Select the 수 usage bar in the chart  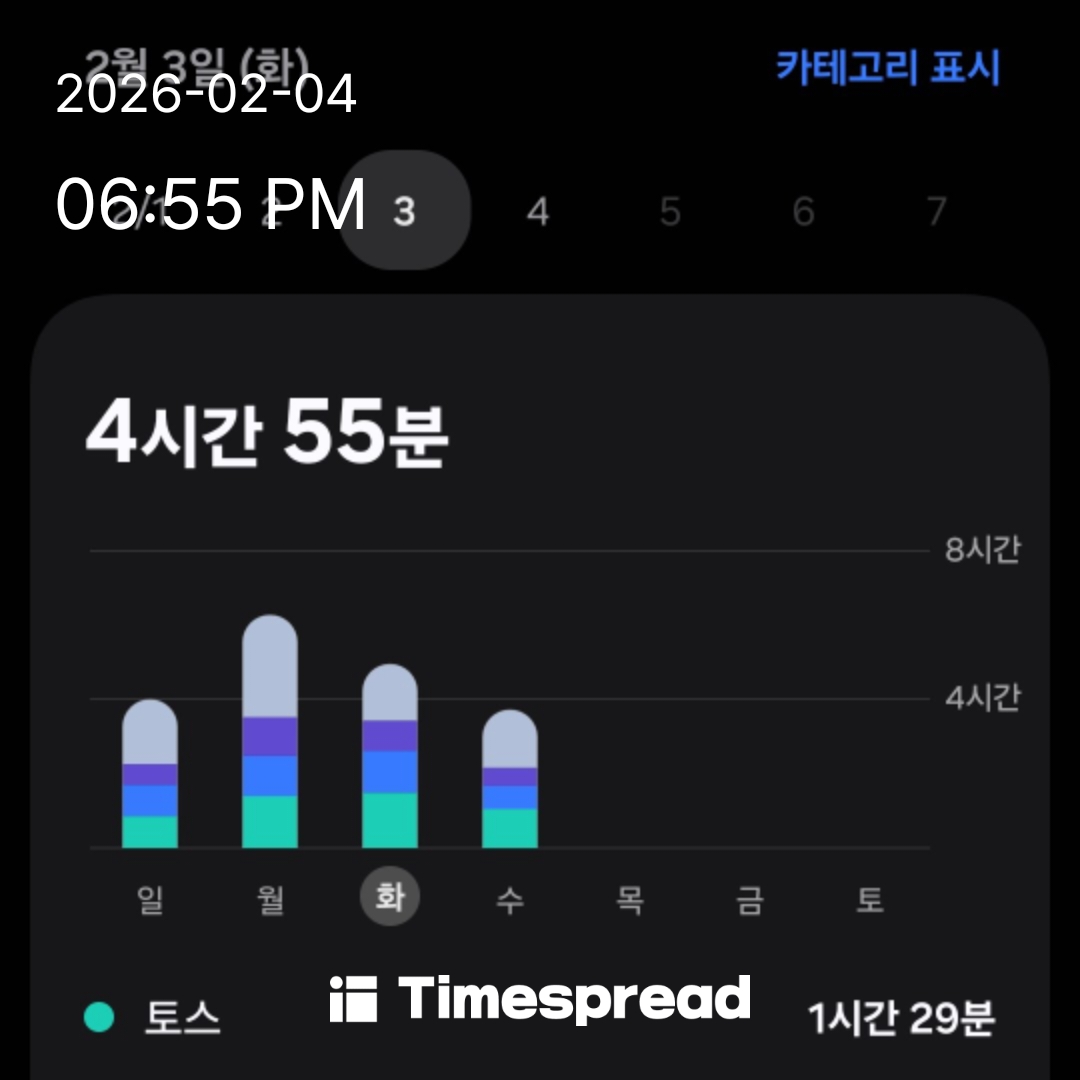click(510, 779)
